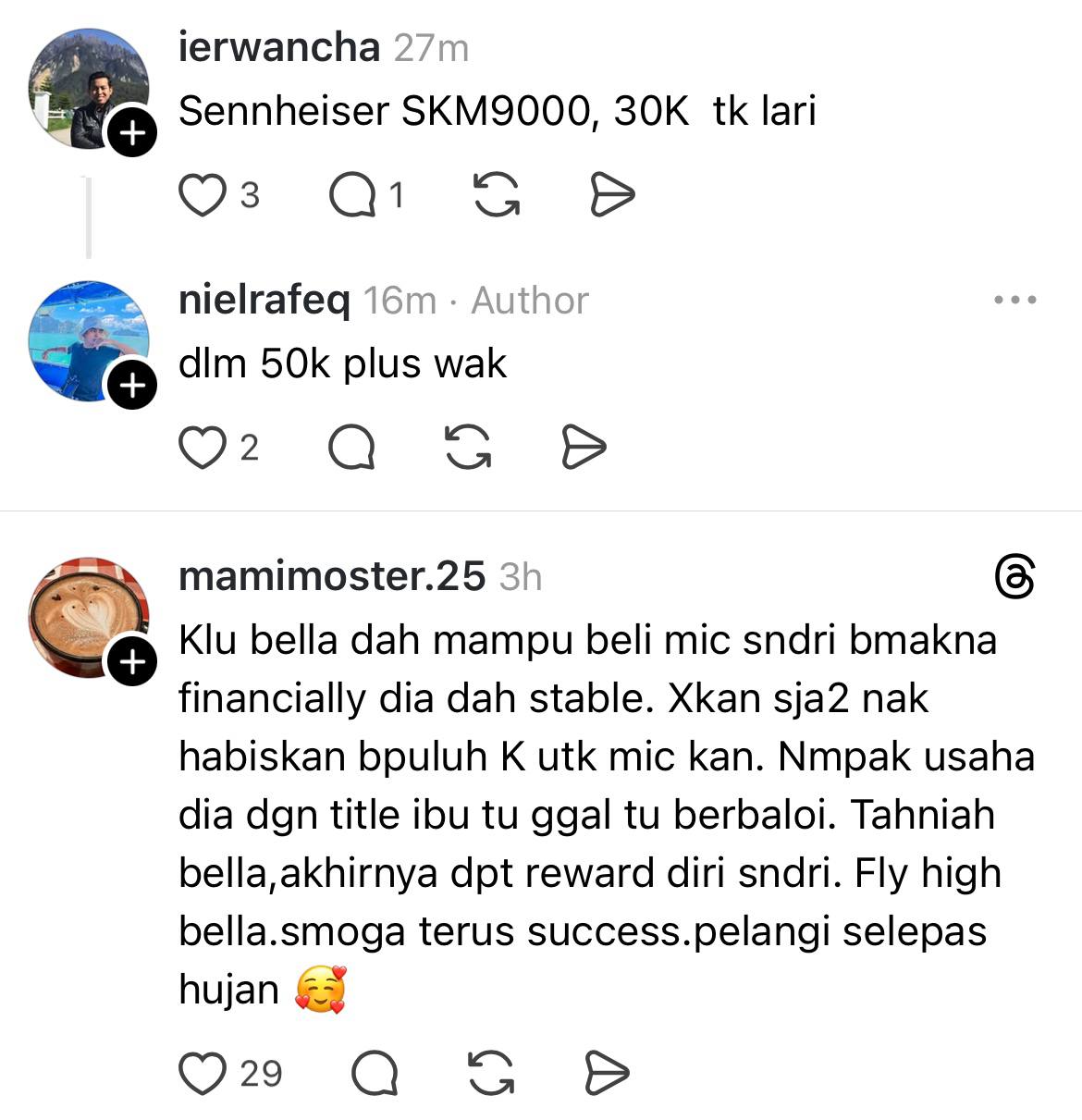Like ierwancha's Sennheiser comment

click(x=202, y=195)
